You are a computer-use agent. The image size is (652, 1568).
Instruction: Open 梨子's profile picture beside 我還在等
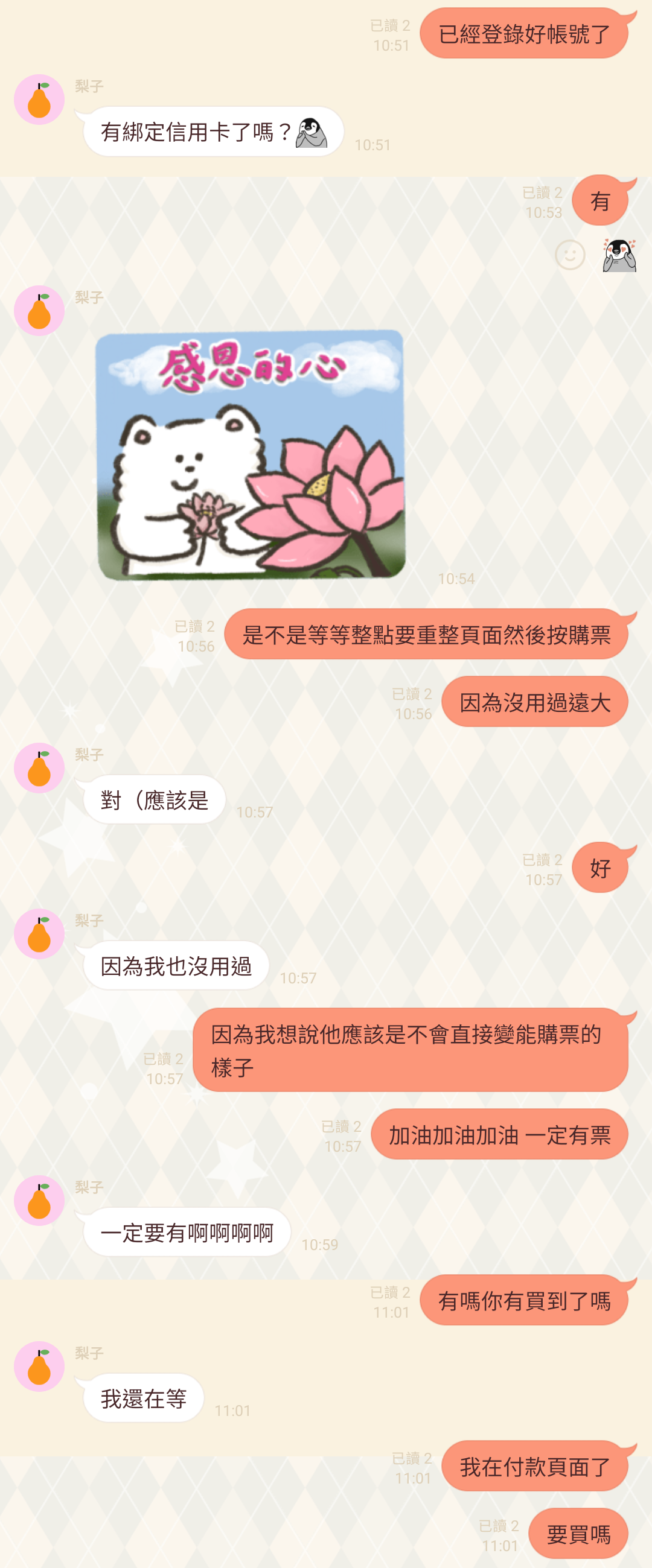coord(39,1366)
